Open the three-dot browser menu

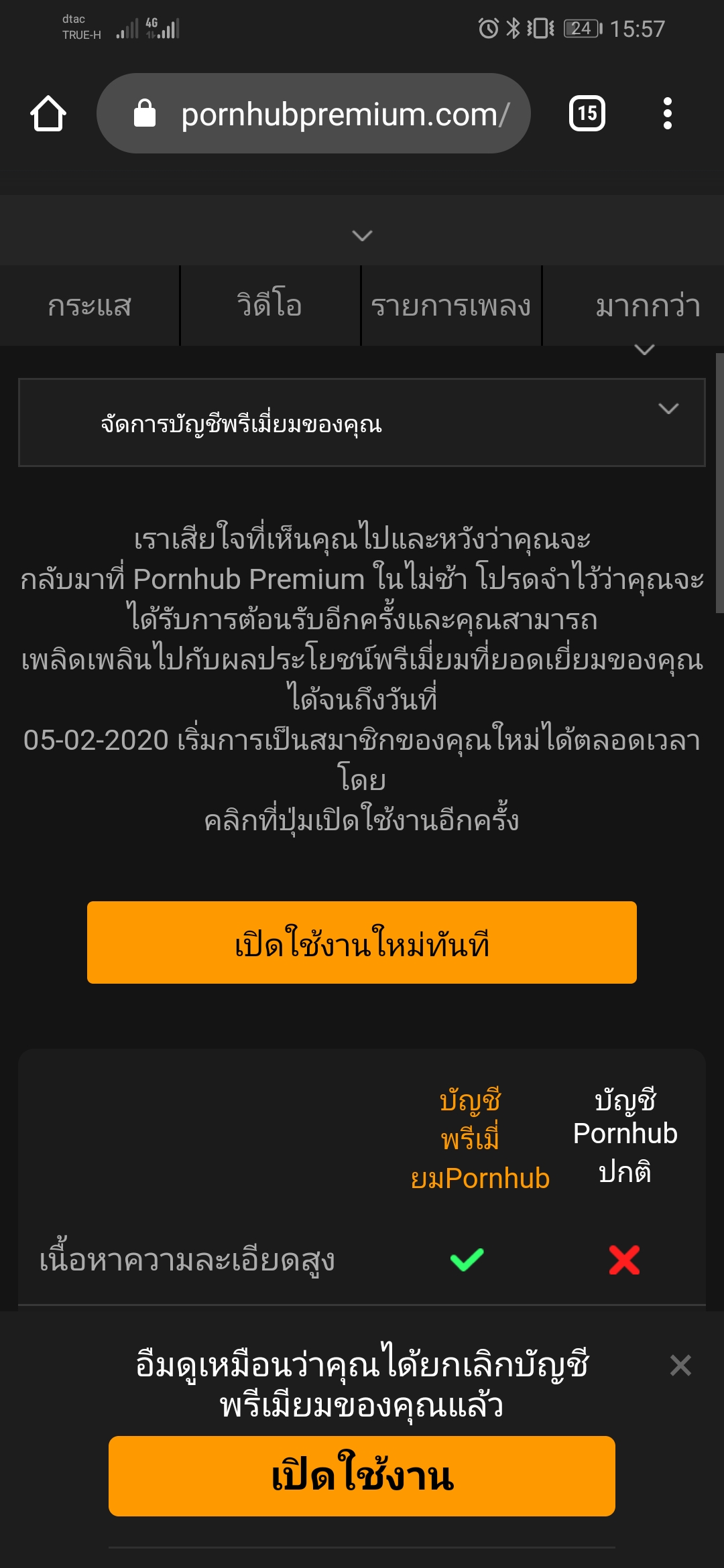pos(666,113)
